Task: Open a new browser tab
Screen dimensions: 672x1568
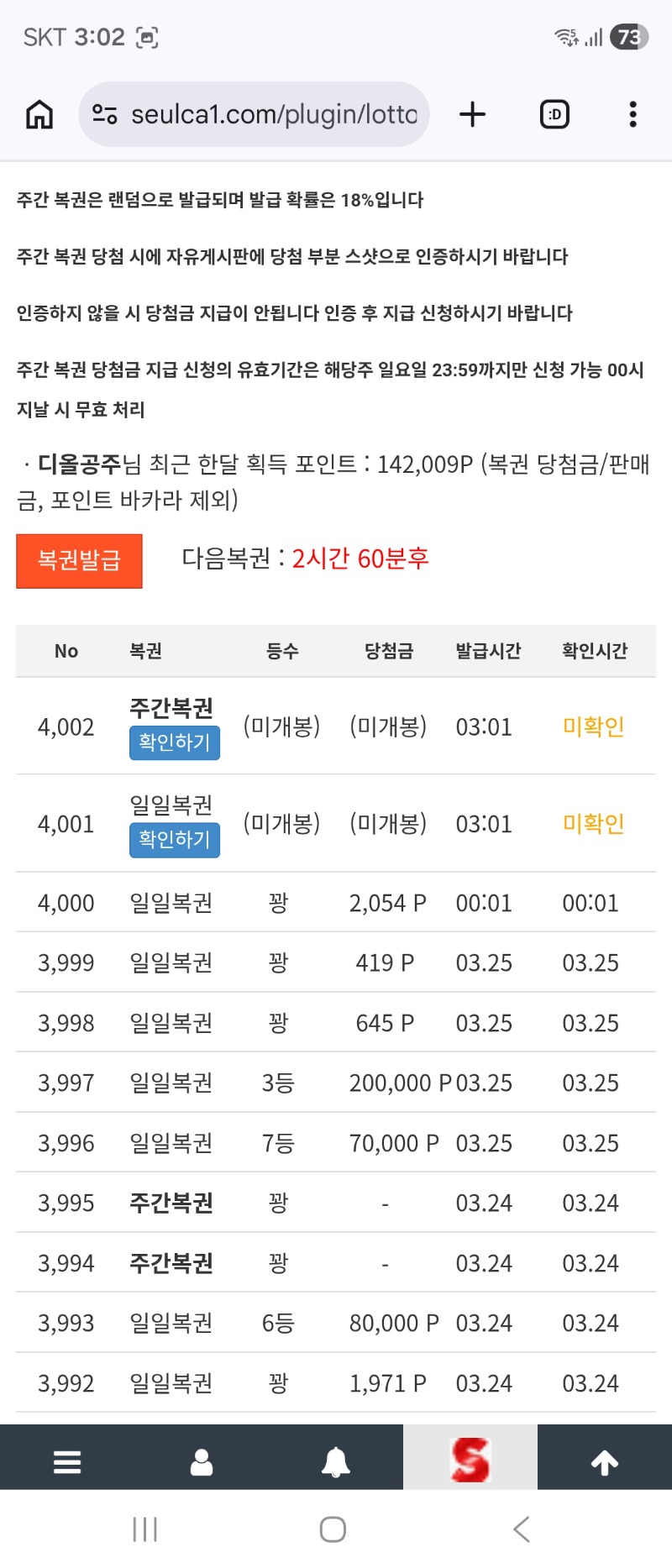Action: tap(473, 114)
